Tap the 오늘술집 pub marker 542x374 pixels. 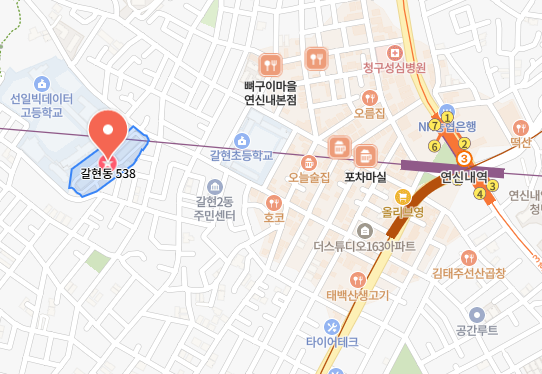pos(309,163)
